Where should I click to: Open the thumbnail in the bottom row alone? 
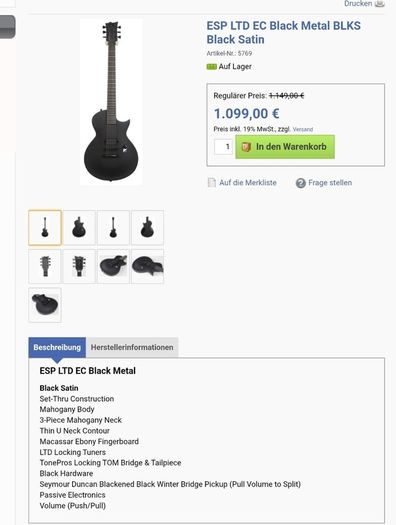point(45,305)
